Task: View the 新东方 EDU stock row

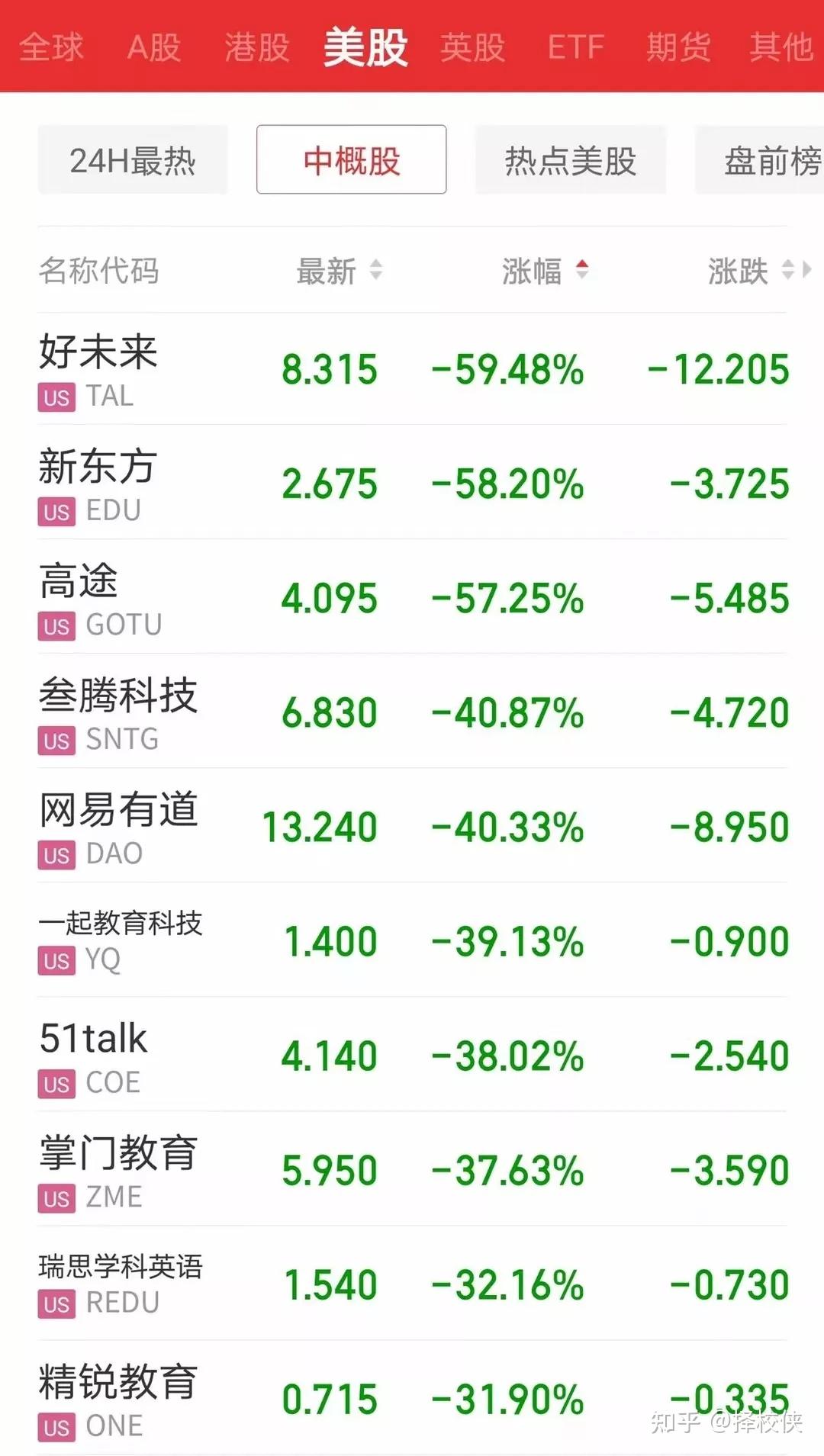Action: pos(412,484)
